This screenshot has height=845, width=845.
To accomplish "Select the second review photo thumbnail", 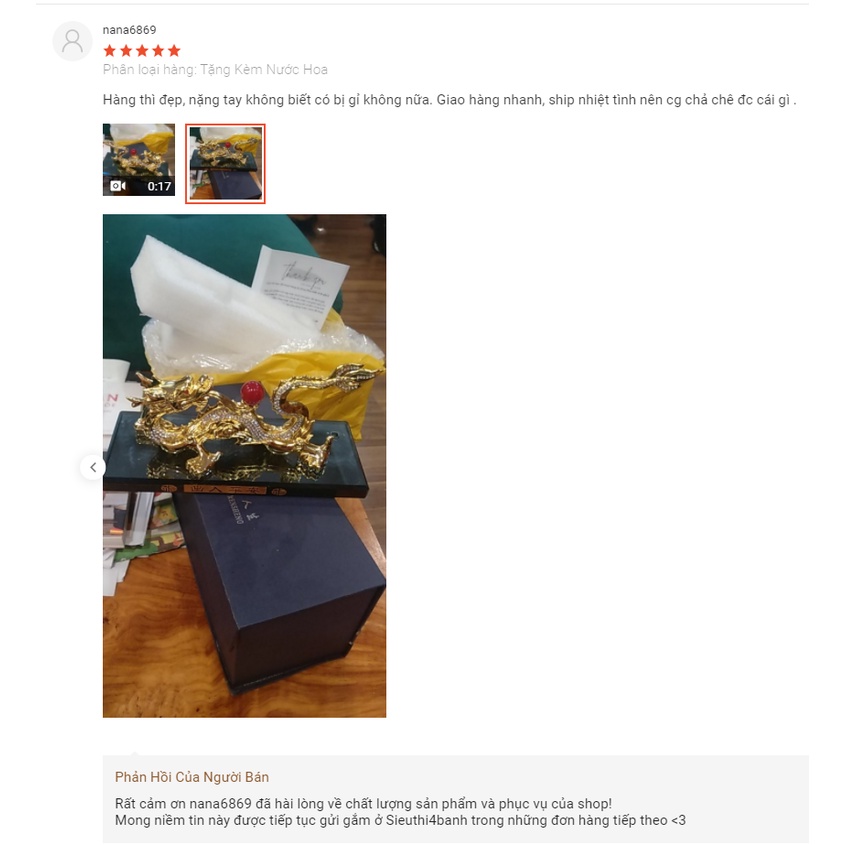I will (x=225, y=164).
